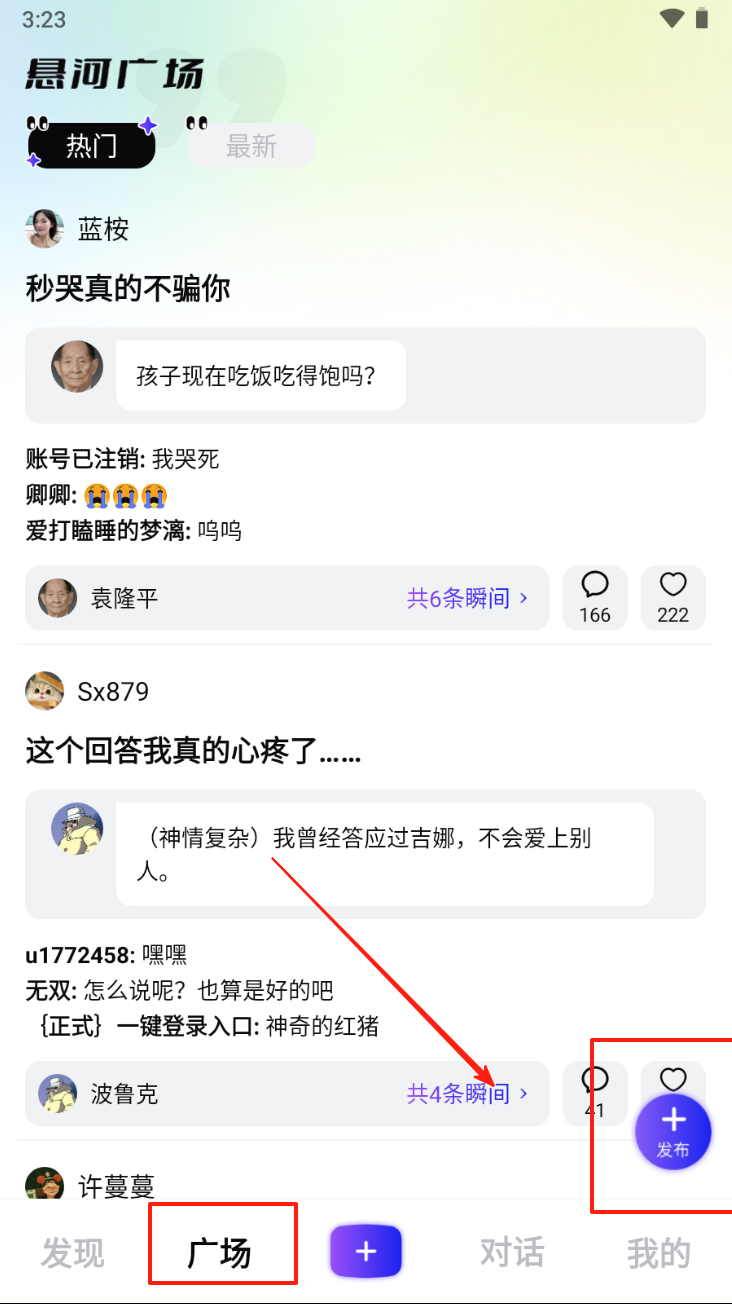Go to the 发现 tab
The width and height of the screenshot is (732, 1304).
[72, 1252]
